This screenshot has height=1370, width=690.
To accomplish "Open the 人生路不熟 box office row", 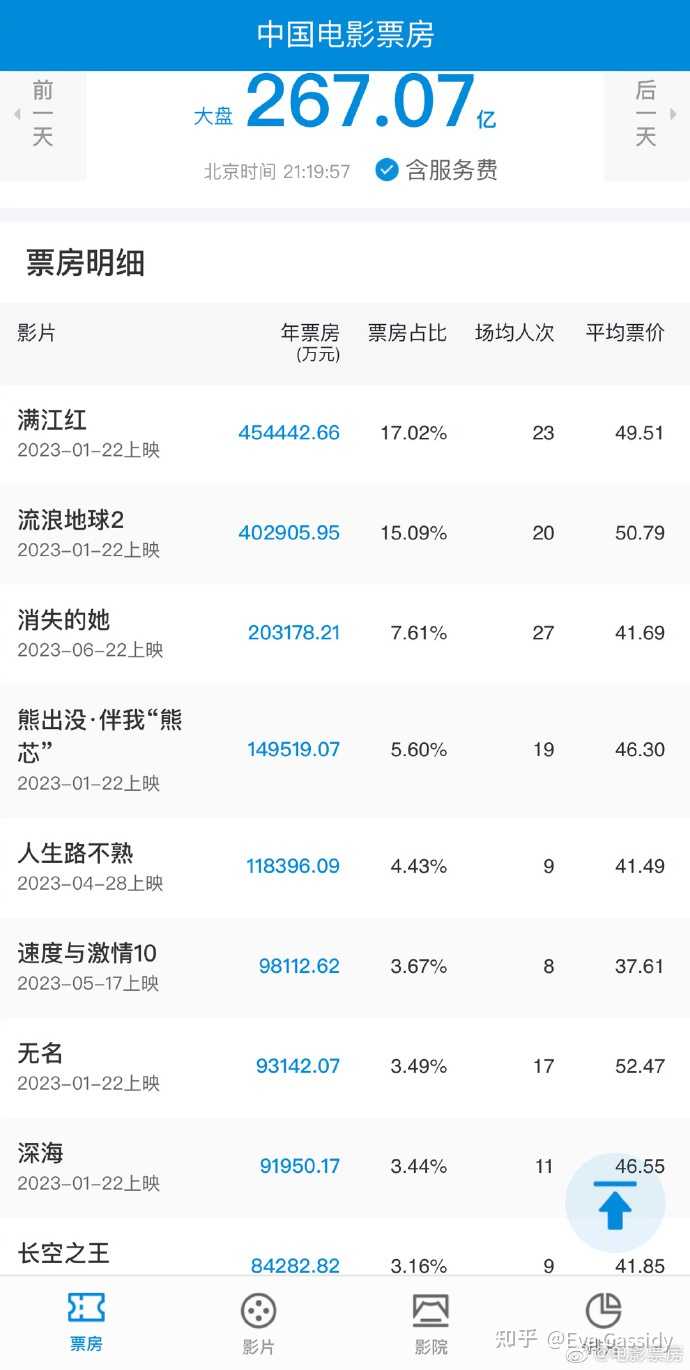I will click(345, 868).
